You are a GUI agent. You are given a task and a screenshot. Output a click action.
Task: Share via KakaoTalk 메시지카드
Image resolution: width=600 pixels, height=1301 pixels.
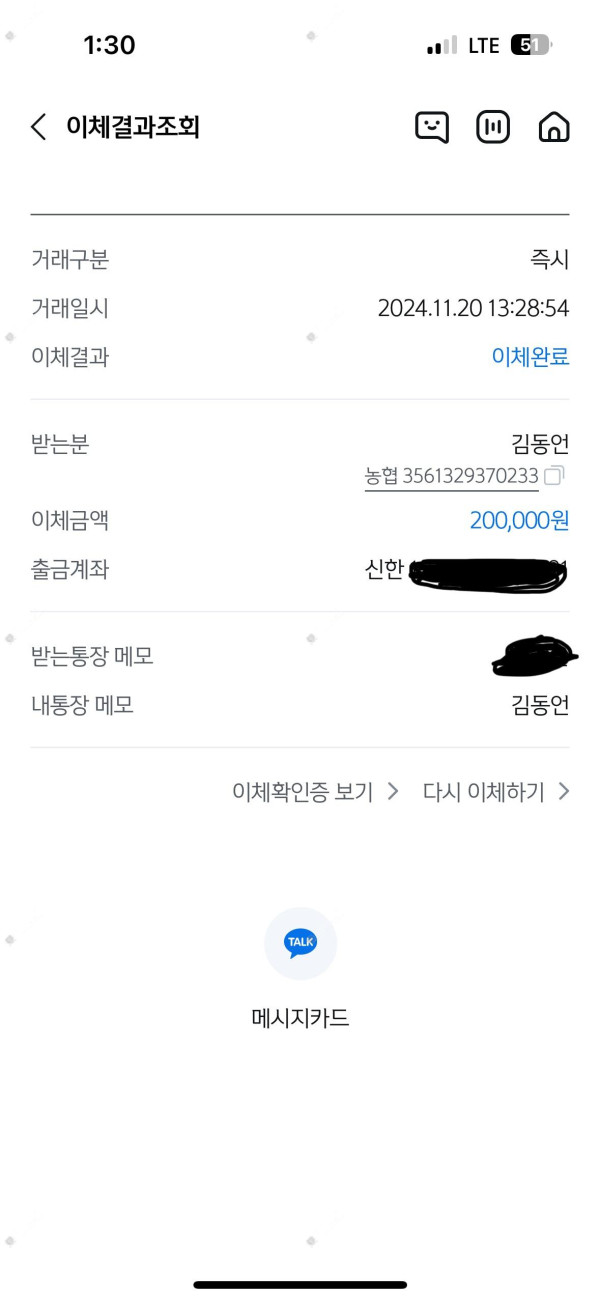coord(300,944)
